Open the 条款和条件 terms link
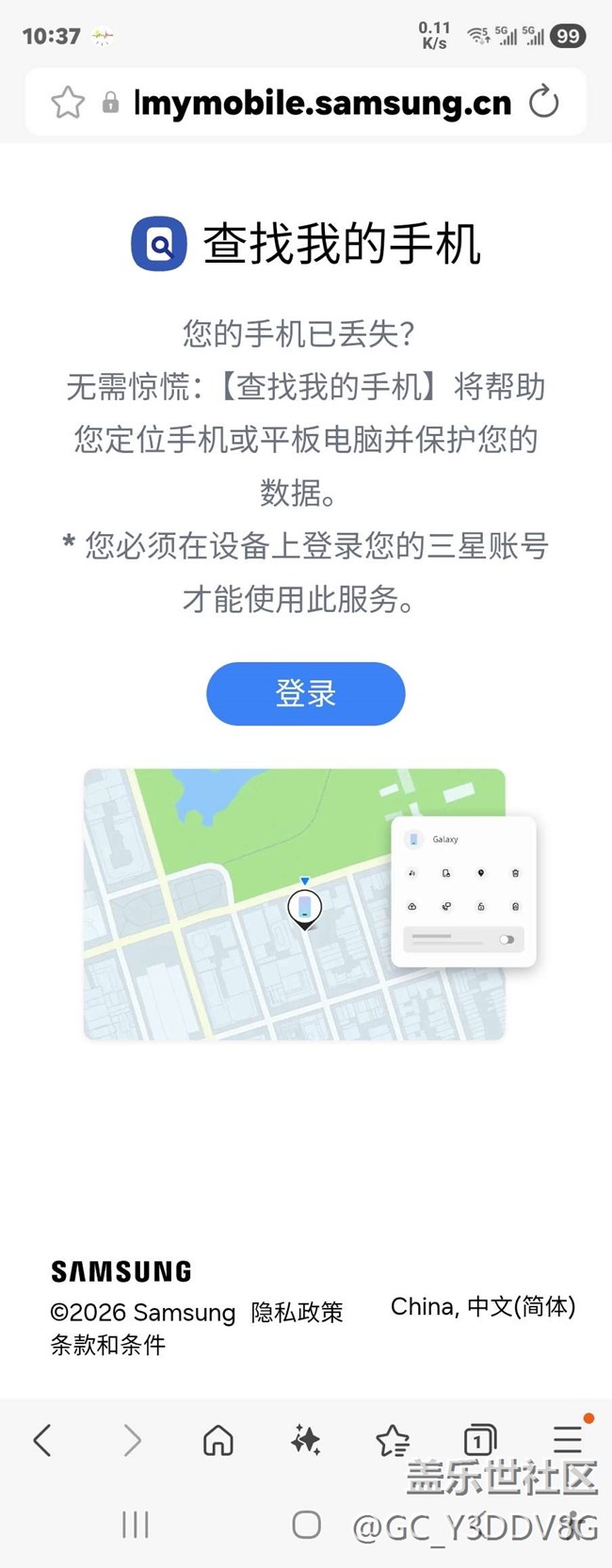This screenshot has height=1568, width=612. [107, 1345]
